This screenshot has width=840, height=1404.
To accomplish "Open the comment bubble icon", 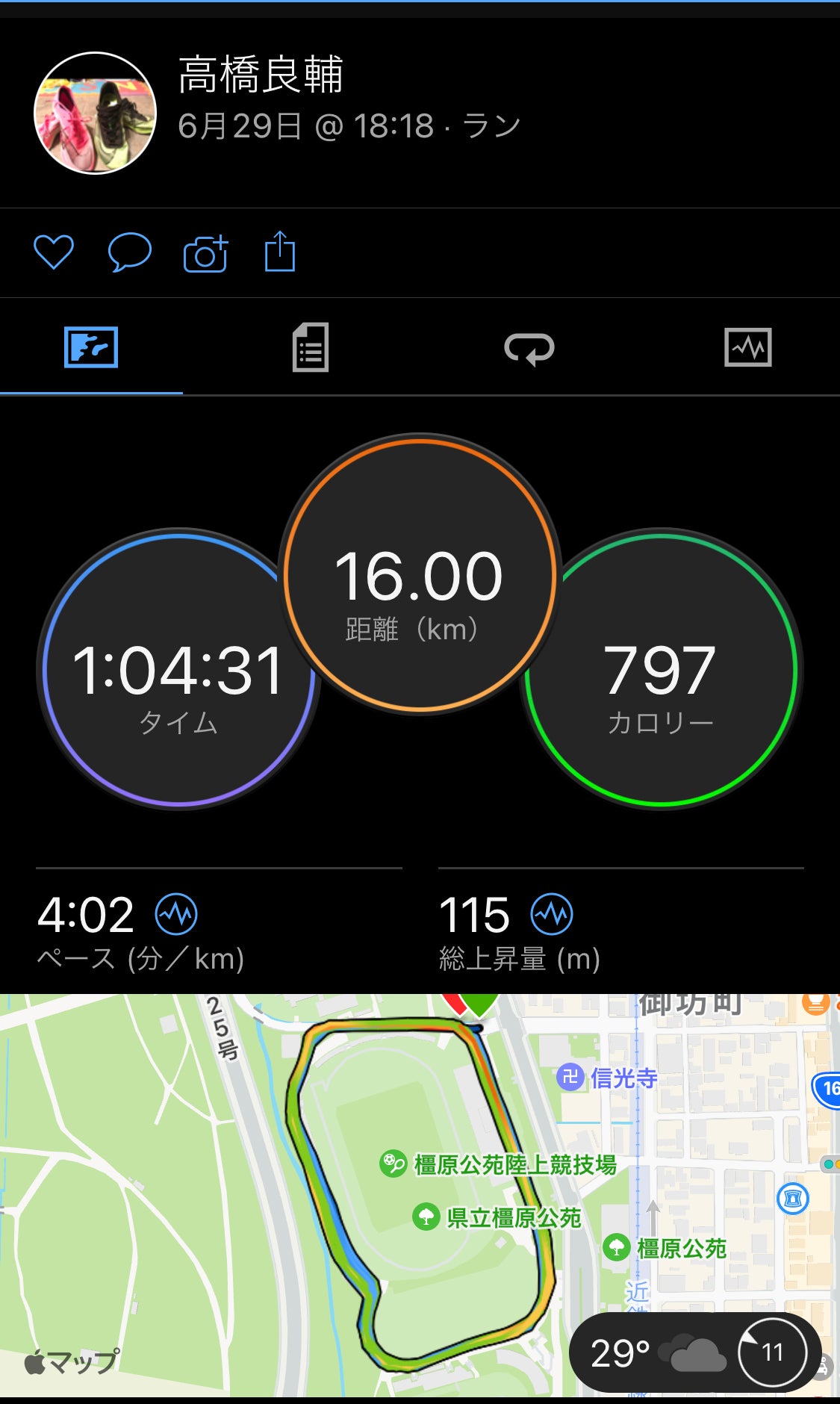I will pyautogui.click(x=130, y=252).
